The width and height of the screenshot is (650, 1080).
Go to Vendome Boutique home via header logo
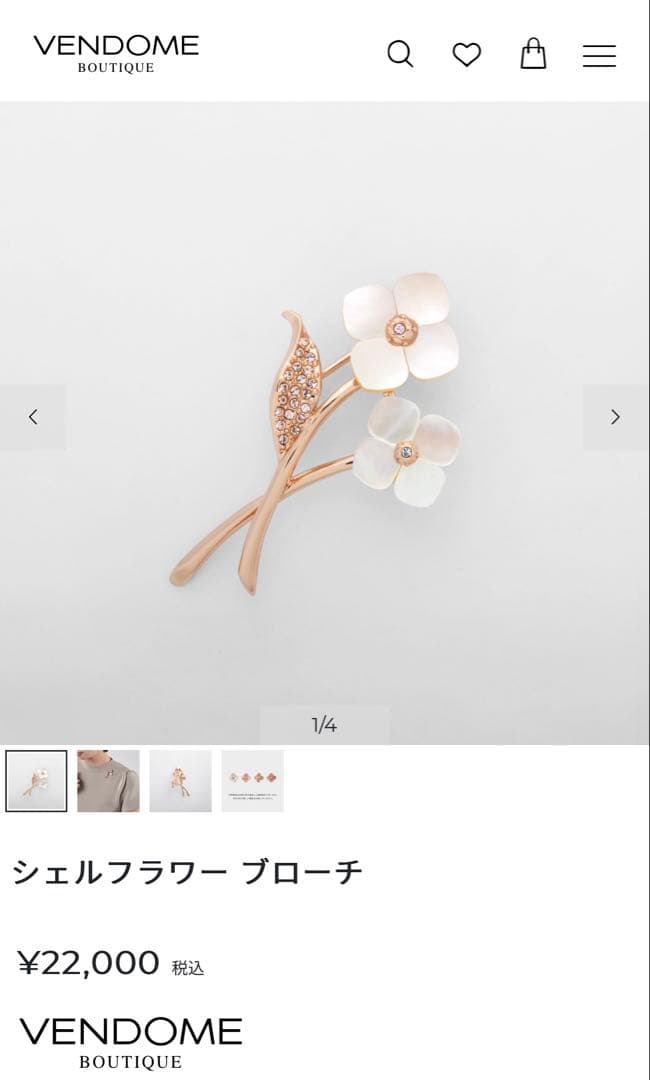click(x=116, y=53)
